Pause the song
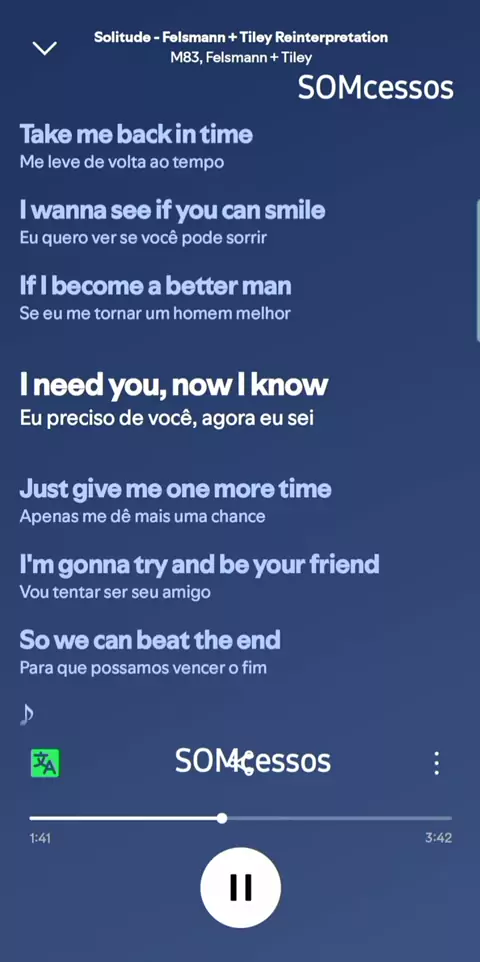Image resolution: width=480 pixels, height=962 pixels. pos(241,887)
